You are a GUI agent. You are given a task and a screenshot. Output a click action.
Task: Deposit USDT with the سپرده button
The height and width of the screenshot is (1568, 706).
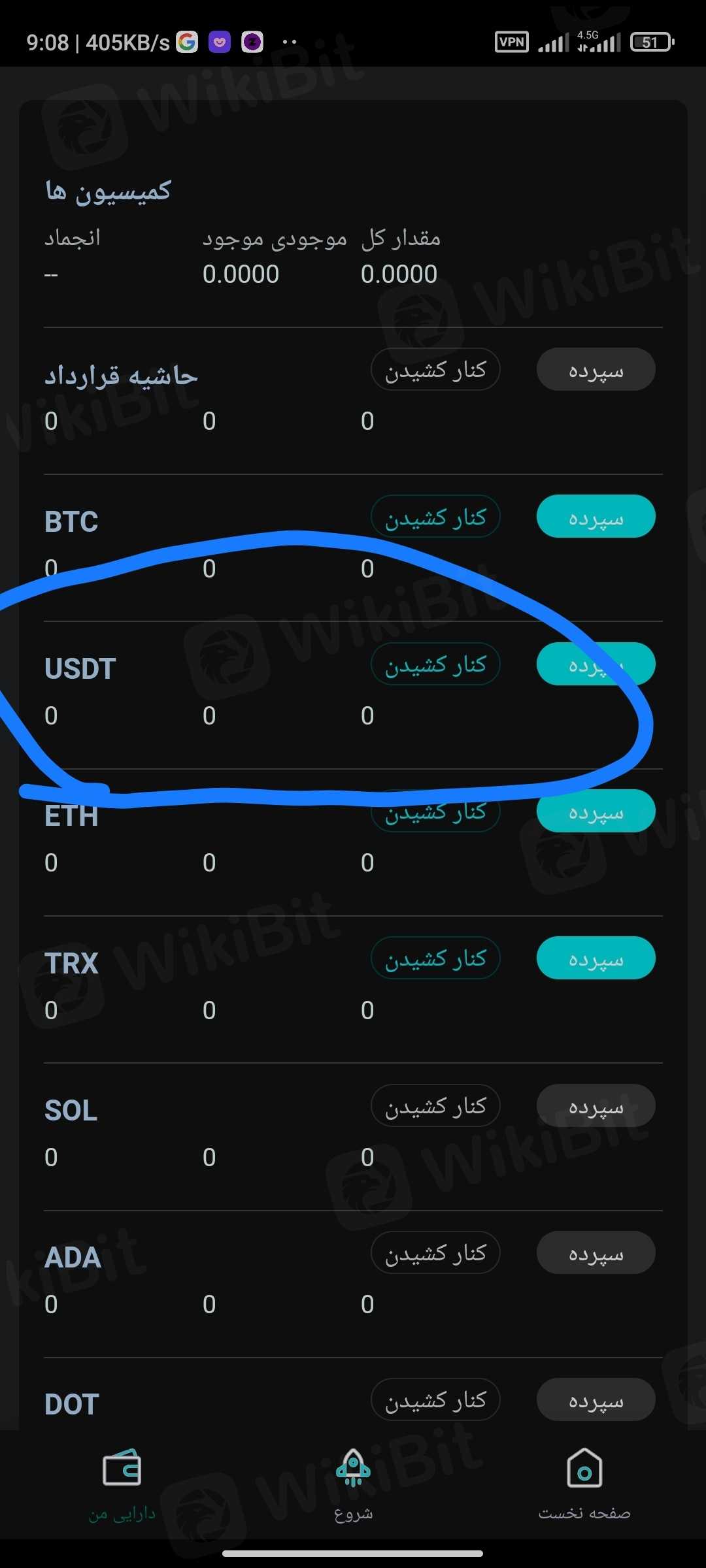[x=596, y=664]
